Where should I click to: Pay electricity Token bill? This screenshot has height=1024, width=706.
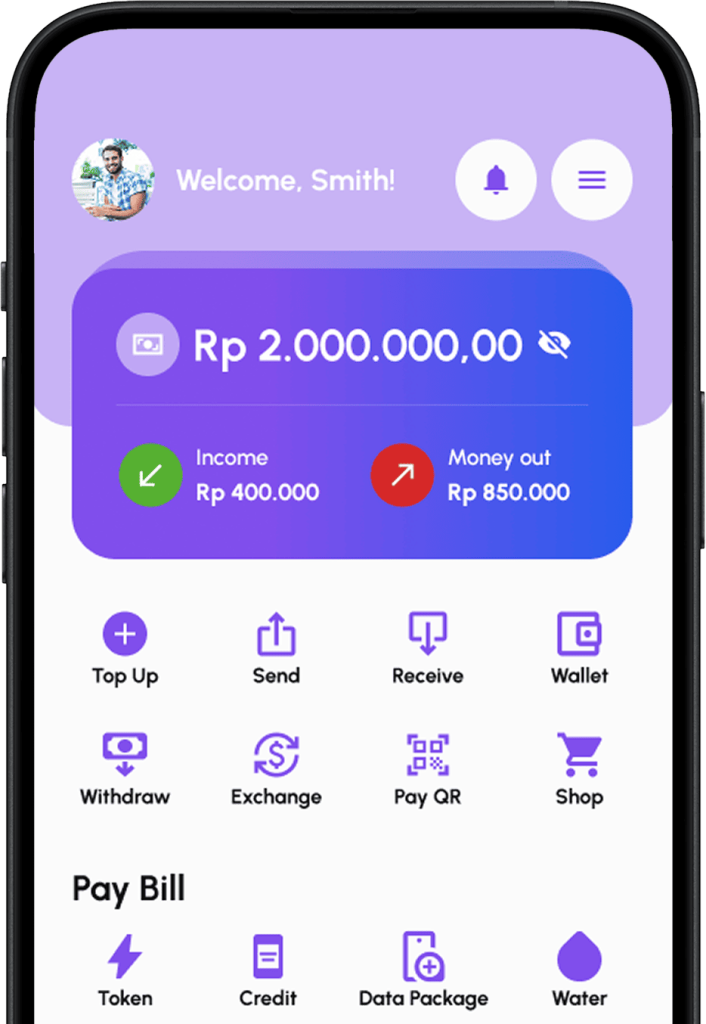(125, 970)
